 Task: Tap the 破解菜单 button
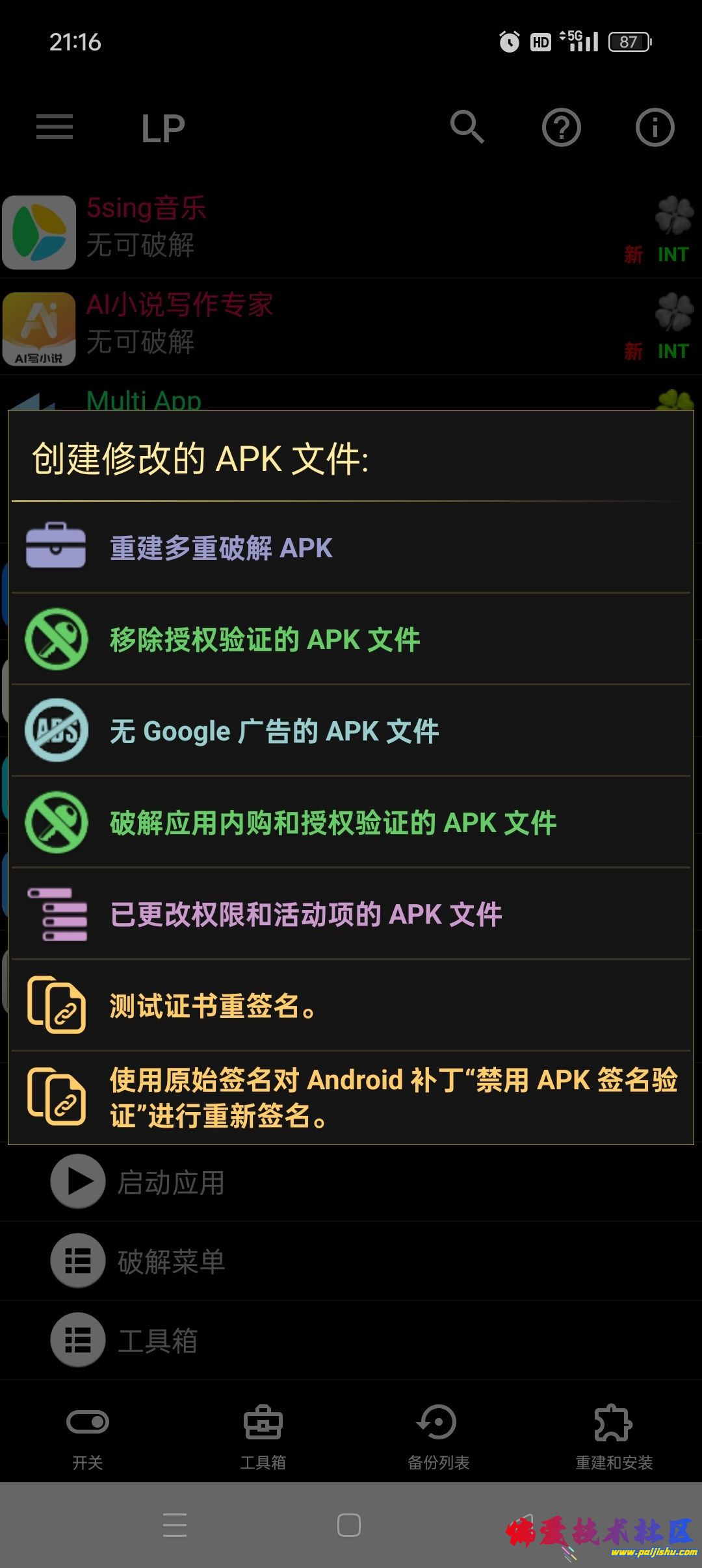pos(172,1260)
